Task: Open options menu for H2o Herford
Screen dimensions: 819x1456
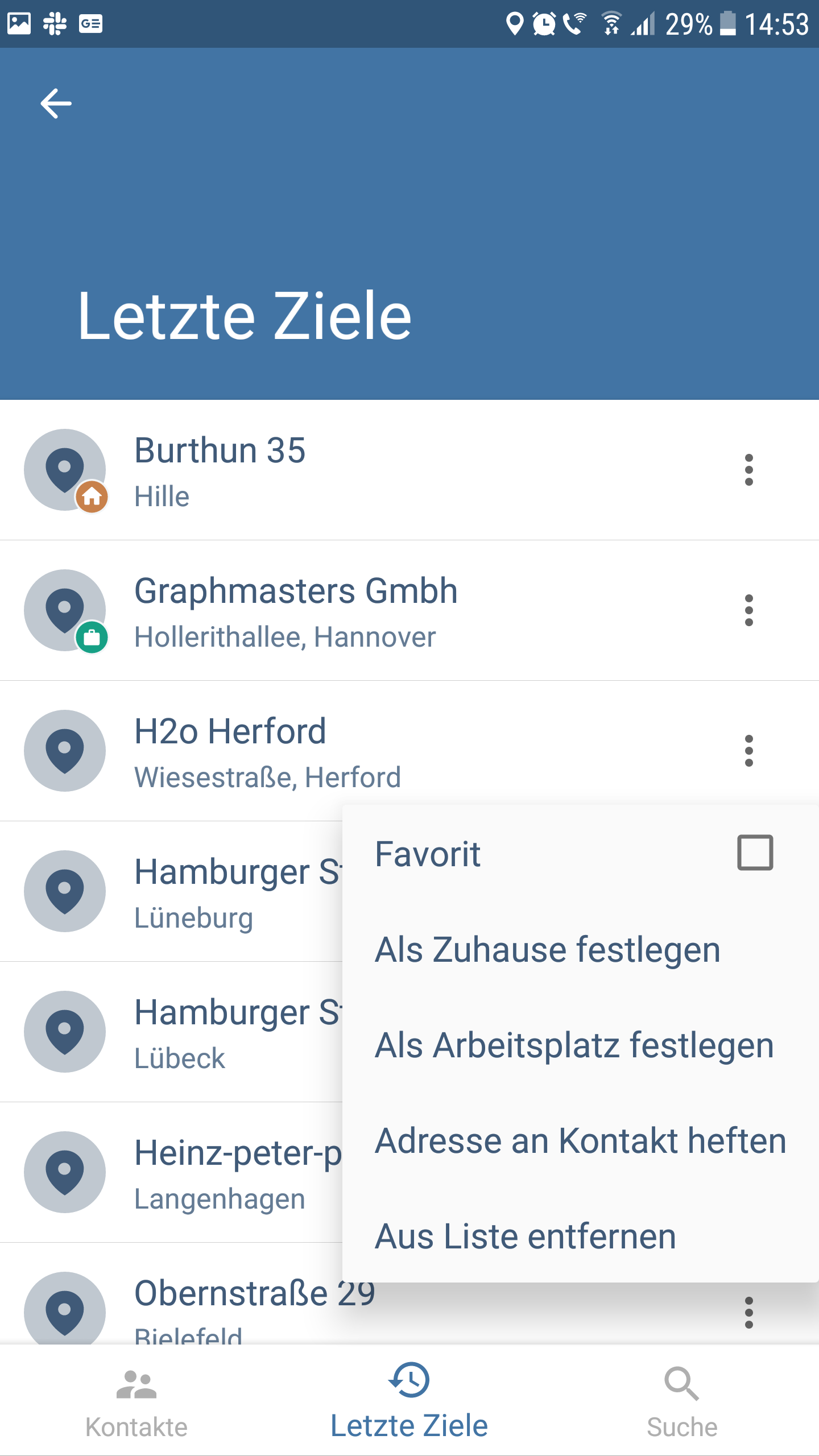Action: (749, 751)
